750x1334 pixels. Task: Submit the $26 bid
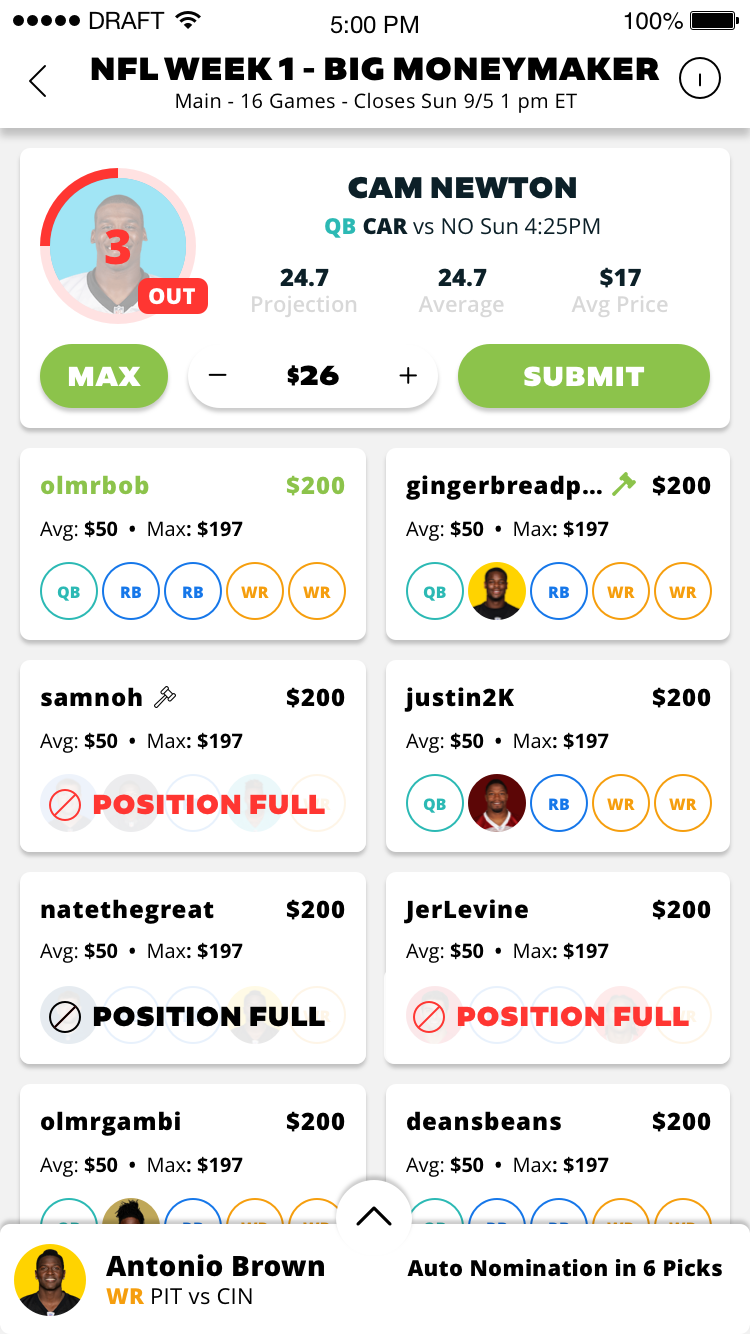click(584, 376)
